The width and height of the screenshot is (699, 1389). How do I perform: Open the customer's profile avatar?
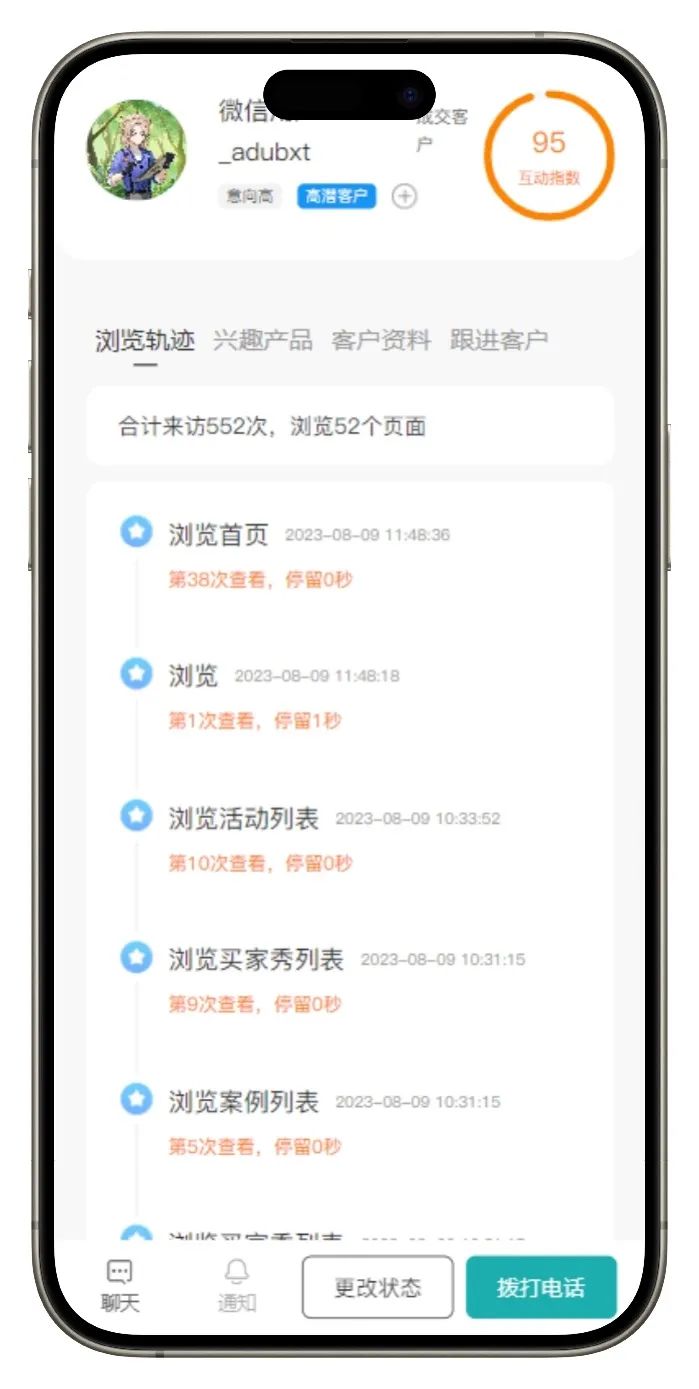coord(137,149)
